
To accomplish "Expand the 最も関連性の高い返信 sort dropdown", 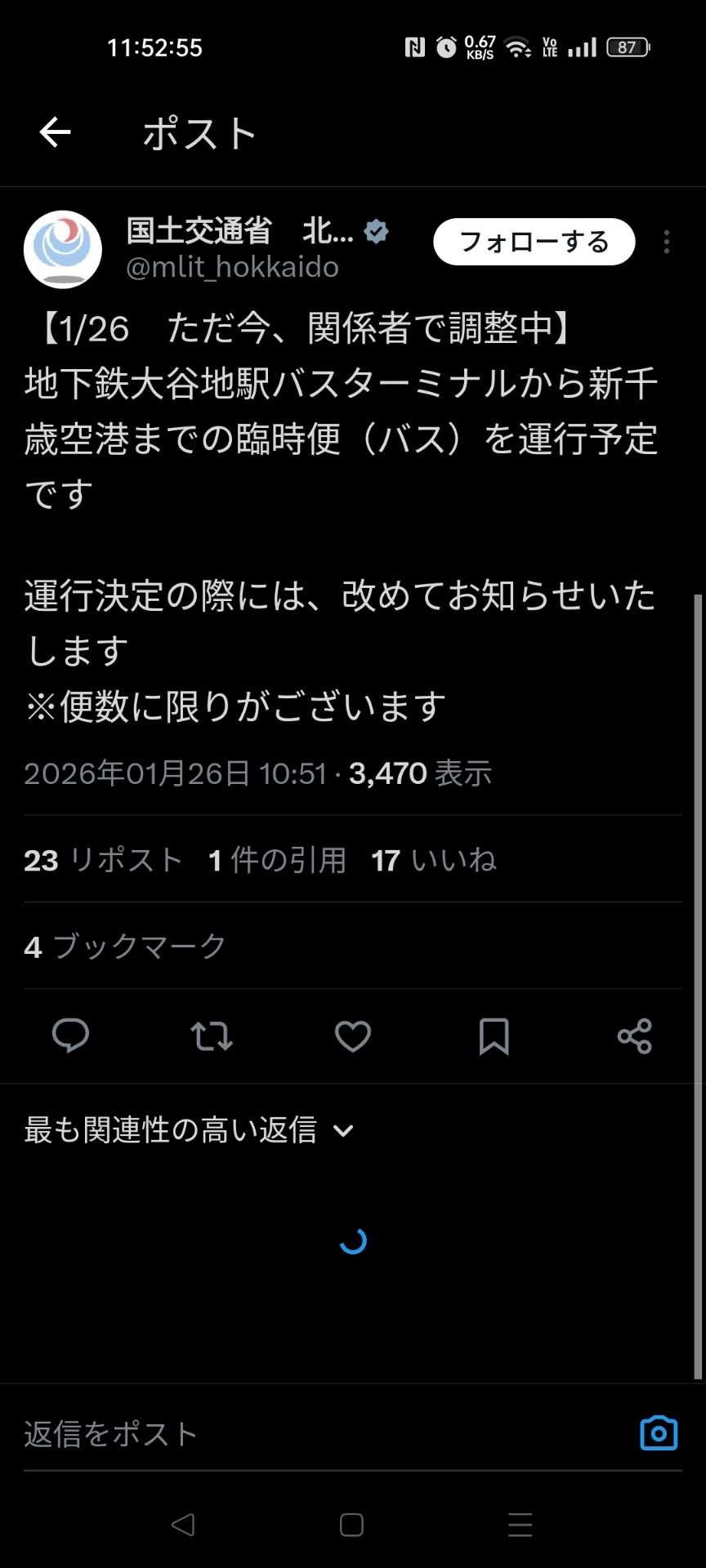I will 190,1130.
